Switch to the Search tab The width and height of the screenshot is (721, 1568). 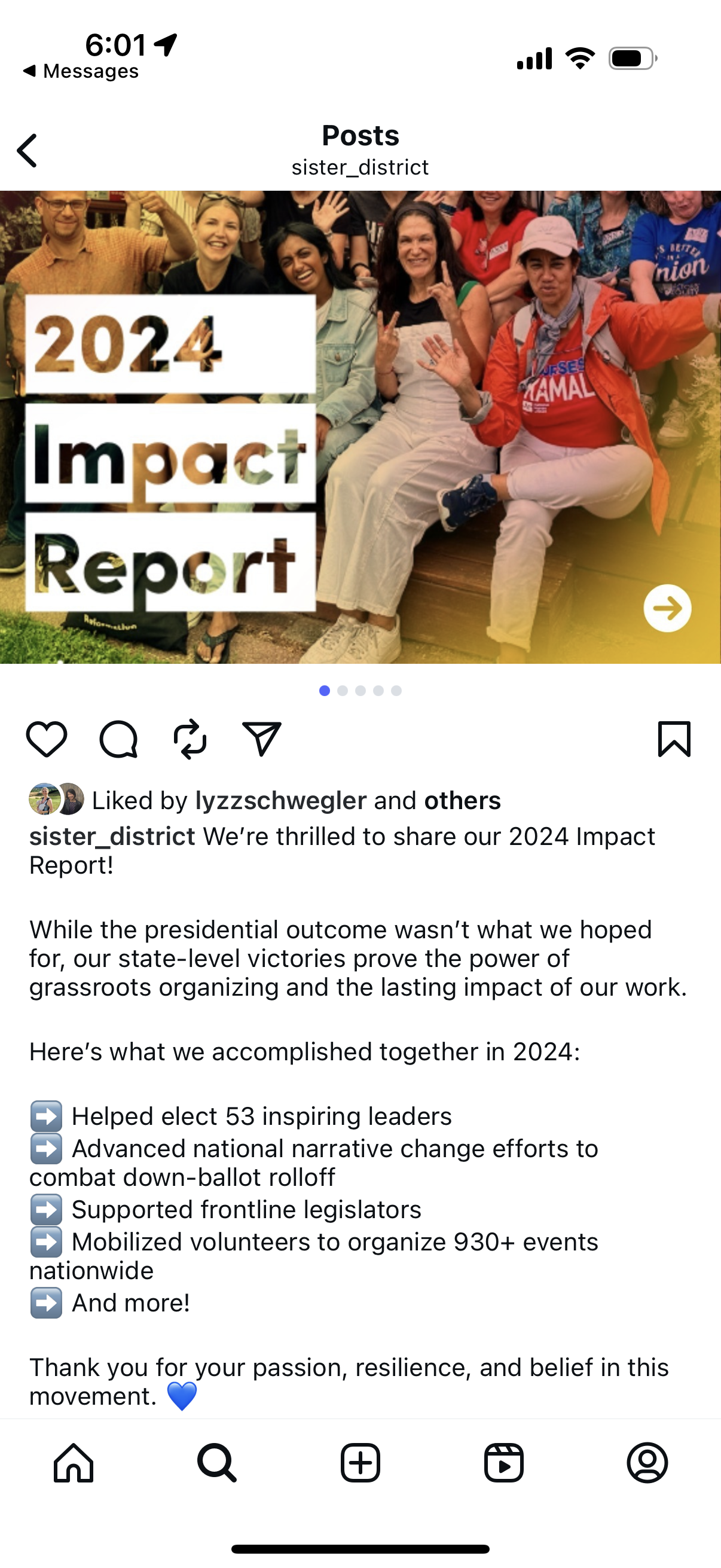pyautogui.click(x=216, y=1462)
